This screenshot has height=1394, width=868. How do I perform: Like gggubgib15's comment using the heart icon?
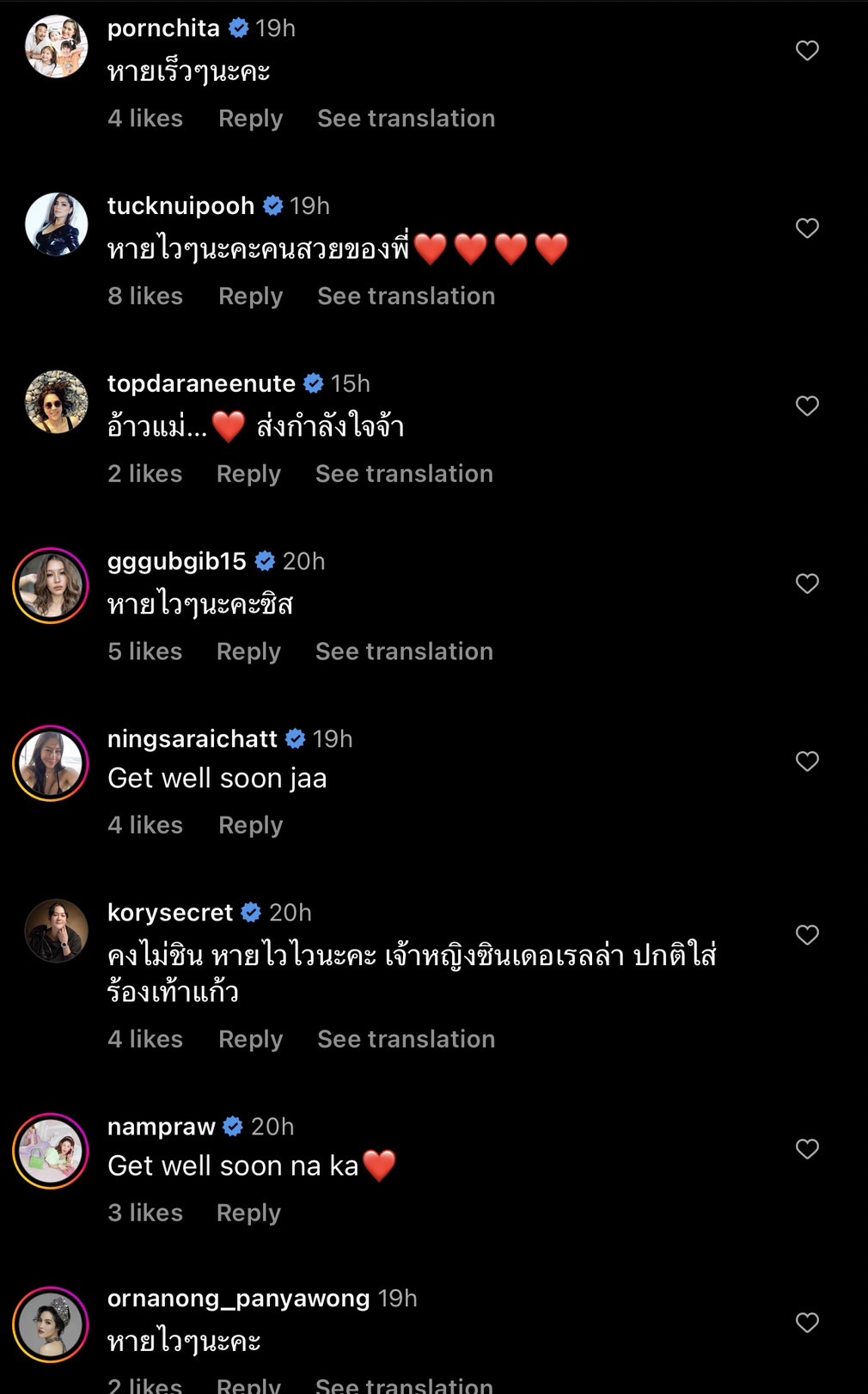[x=806, y=583]
